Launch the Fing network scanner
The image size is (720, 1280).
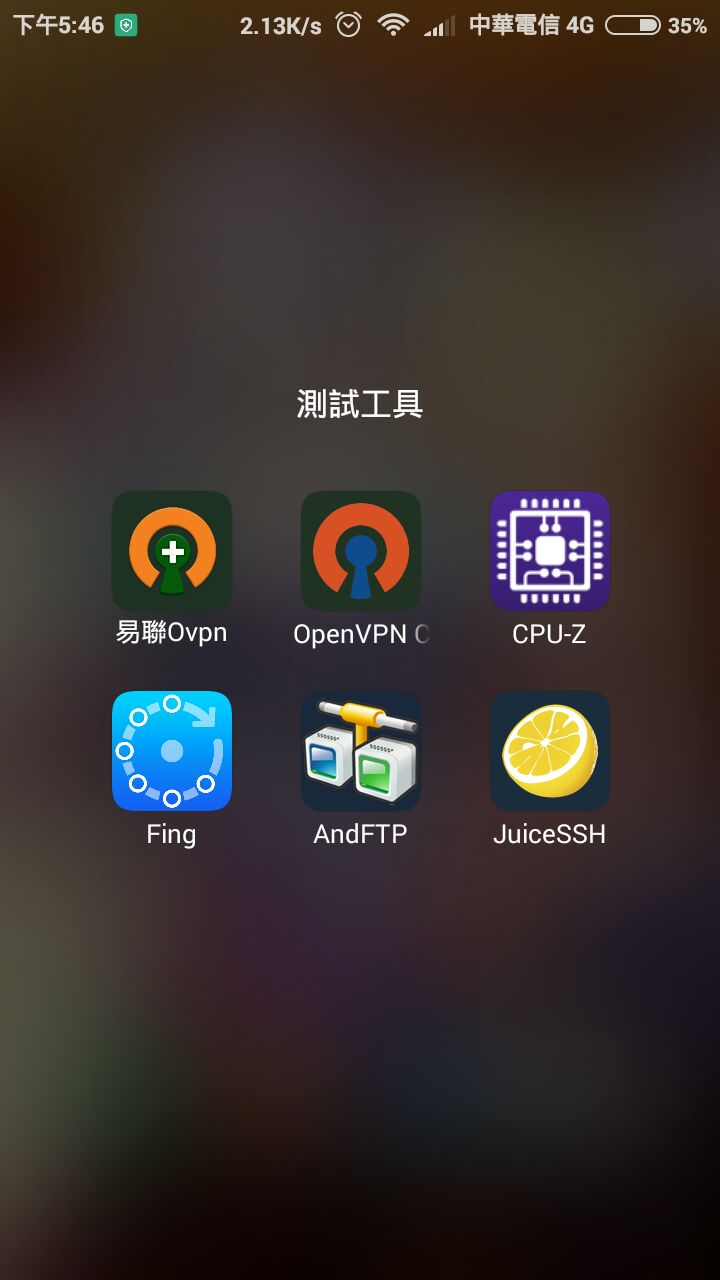(172, 751)
